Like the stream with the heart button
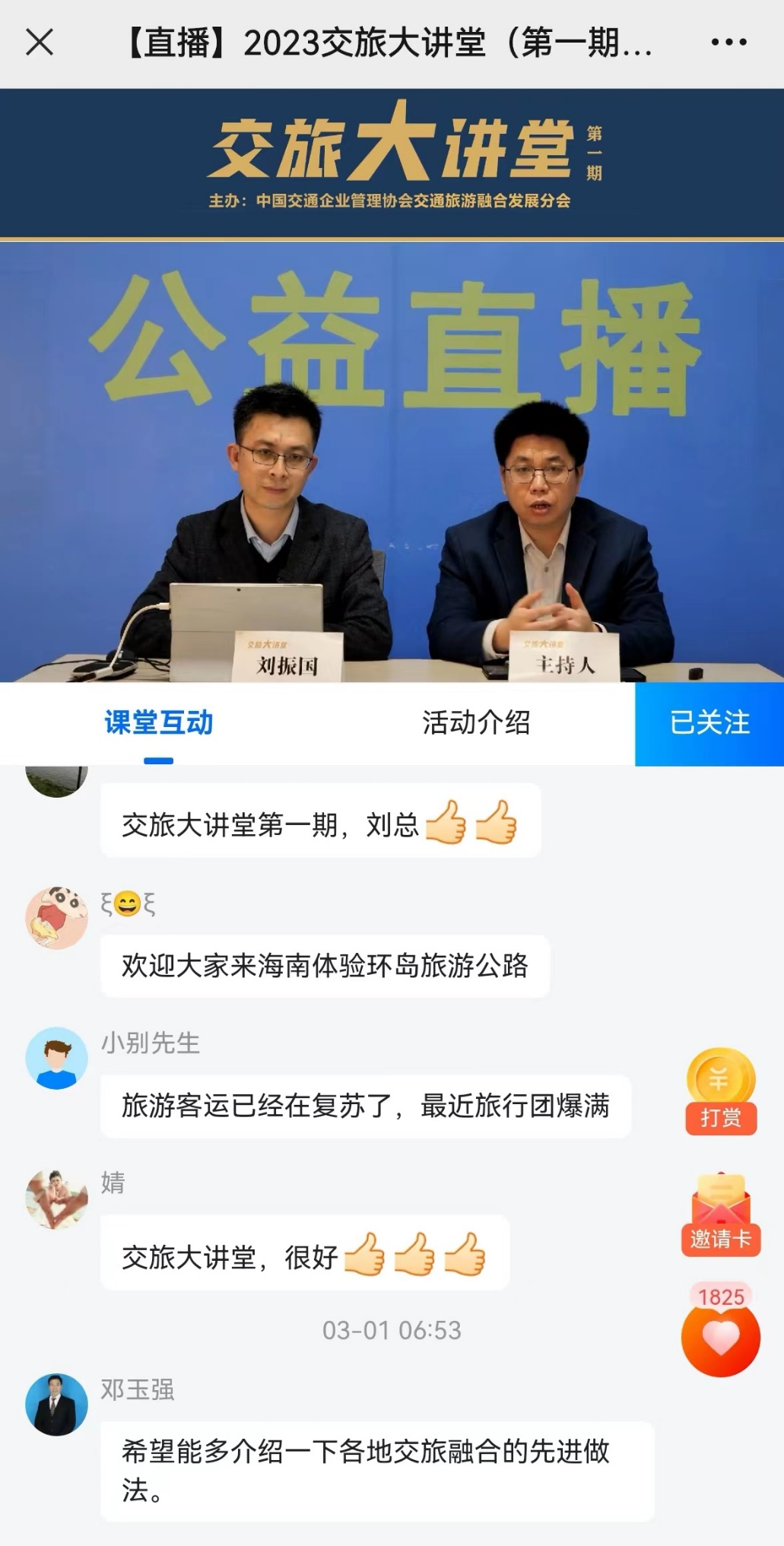Image resolution: width=784 pixels, height=1546 pixels. 721,1338
